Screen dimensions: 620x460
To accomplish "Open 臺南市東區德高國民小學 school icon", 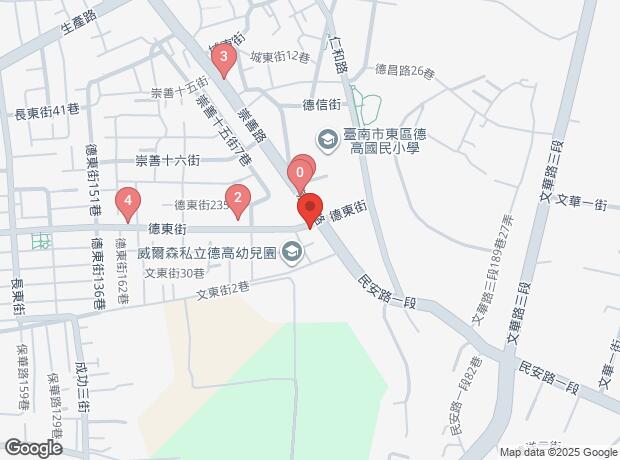I will click(327, 140).
